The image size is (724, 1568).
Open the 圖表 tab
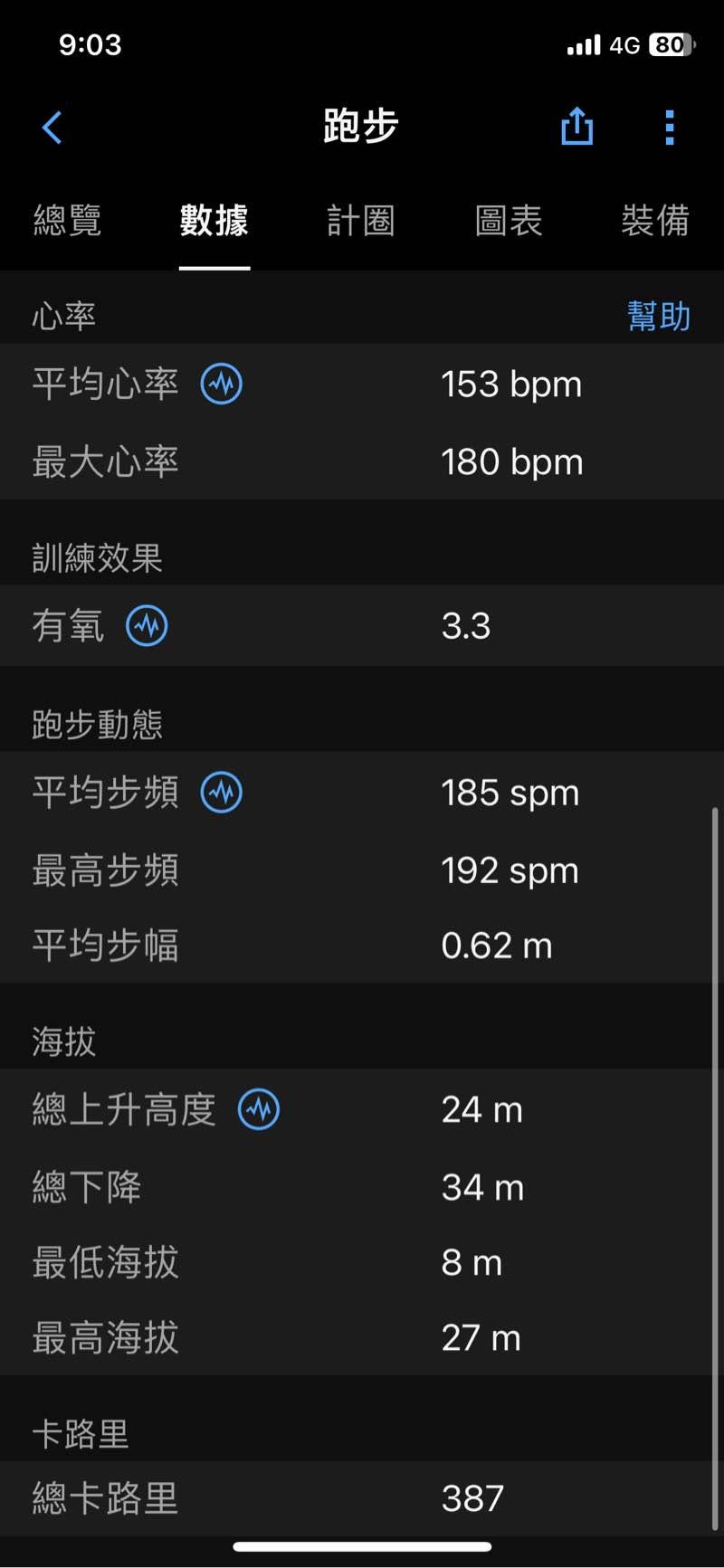509,220
